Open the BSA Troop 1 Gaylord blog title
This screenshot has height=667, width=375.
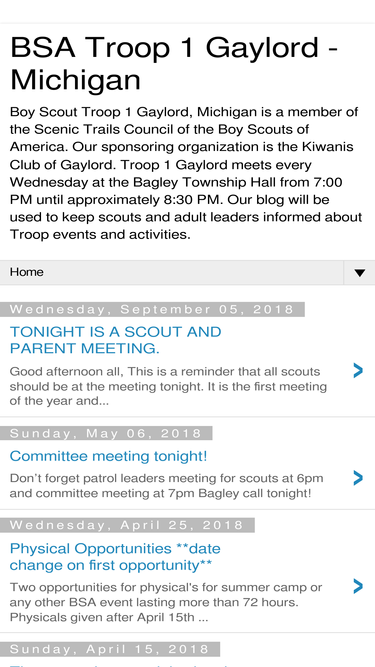174,63
